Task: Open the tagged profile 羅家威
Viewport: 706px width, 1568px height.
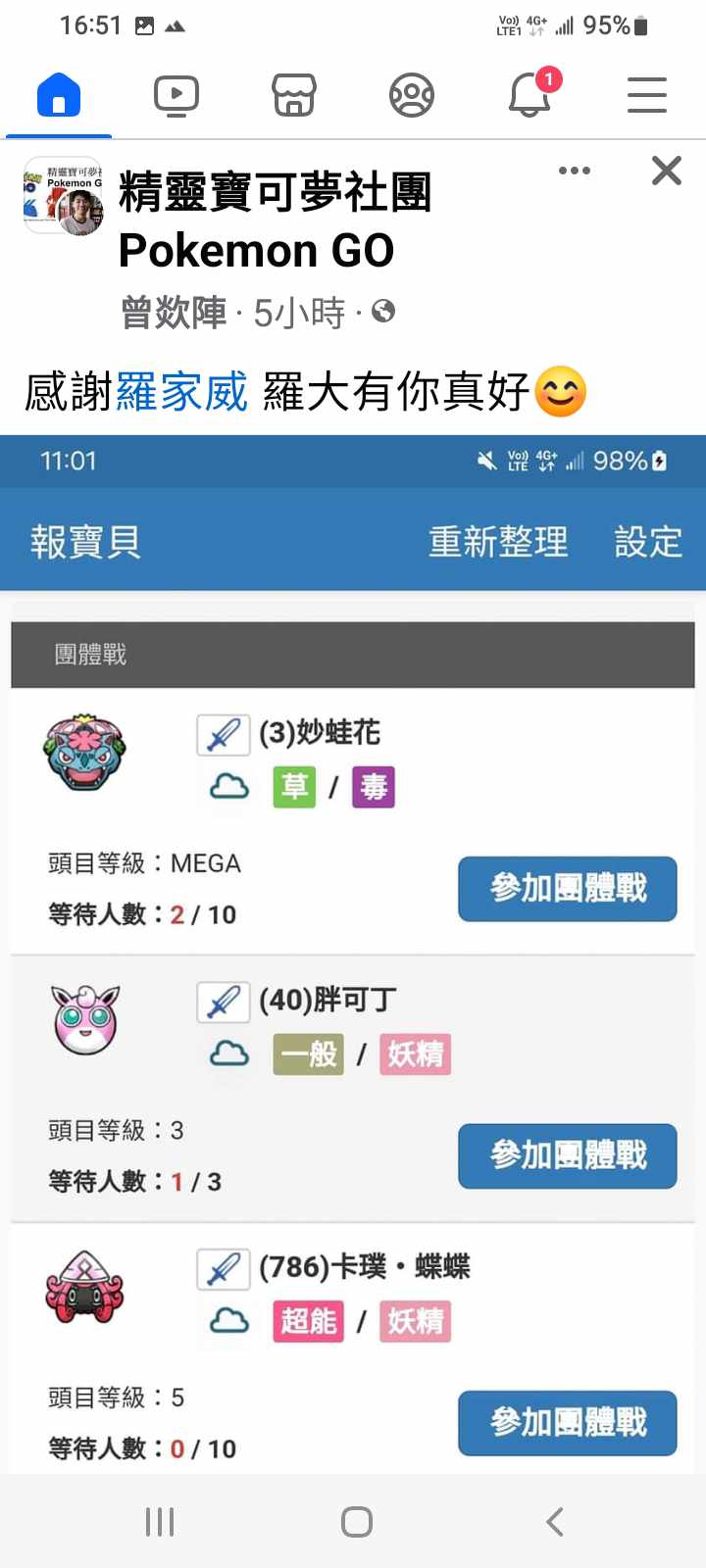Action: [x=182, y=393]
